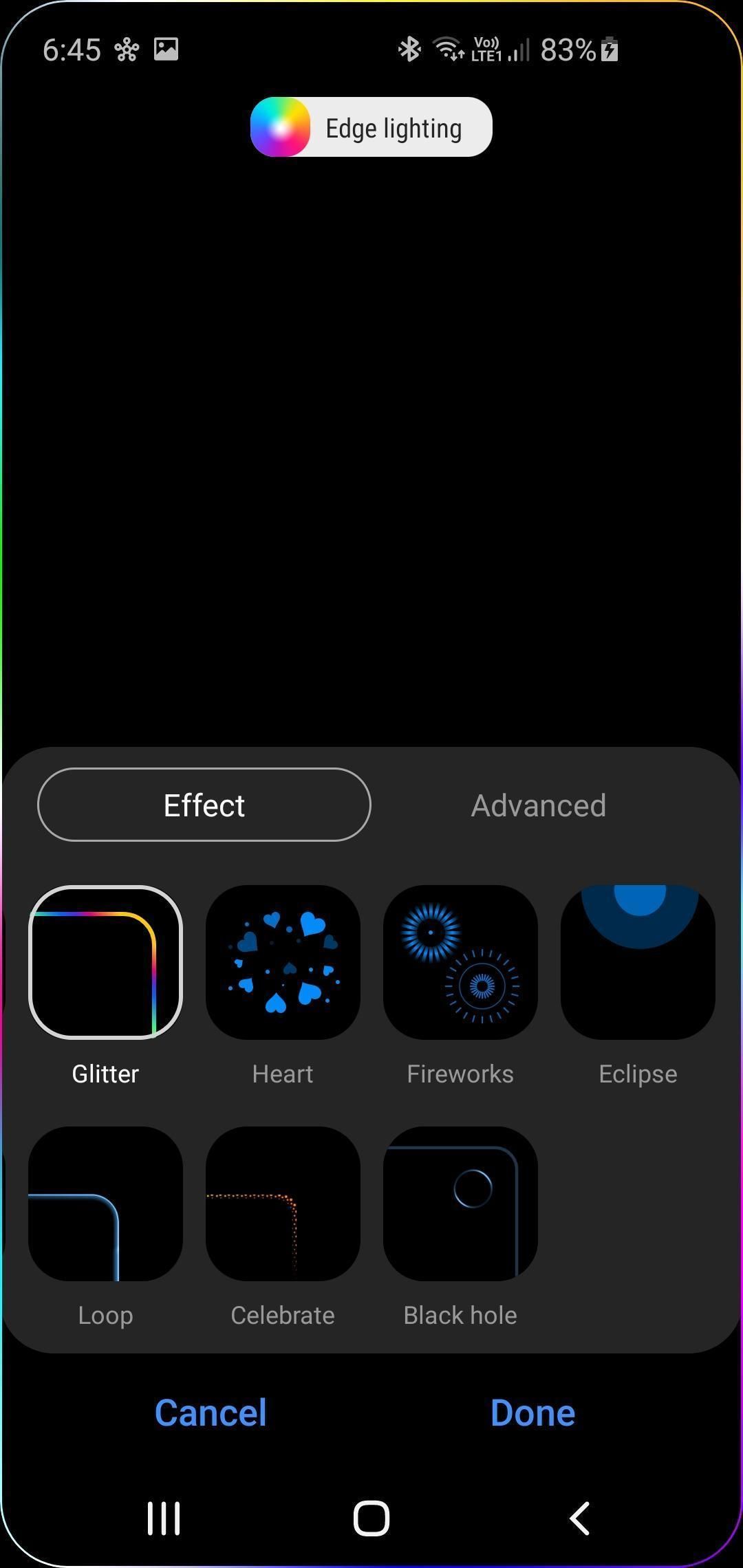Select the Celebrate effect
The height and width of the screenshot is (1568, 743).
[x=282, y=1202]
